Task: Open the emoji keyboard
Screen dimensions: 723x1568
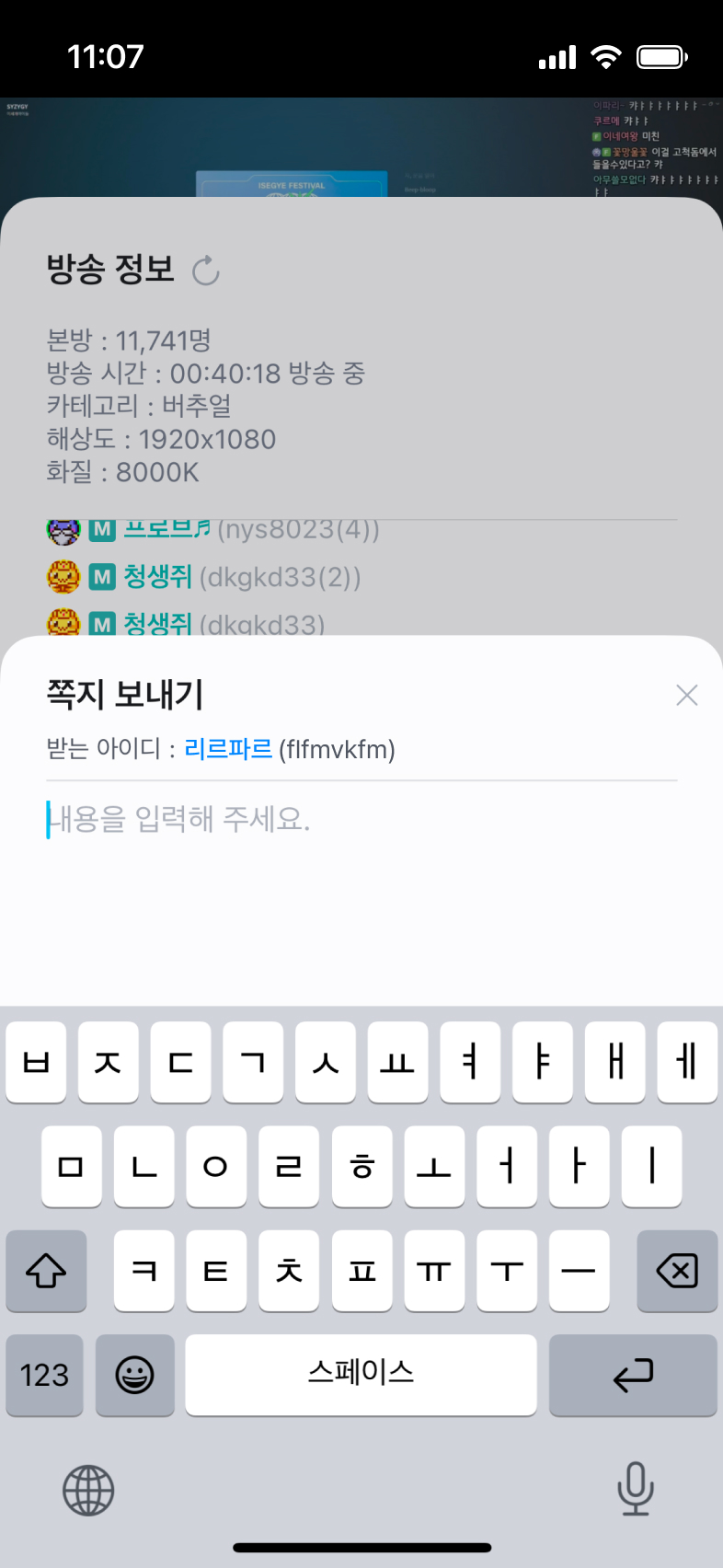Action: (134, 1375)
